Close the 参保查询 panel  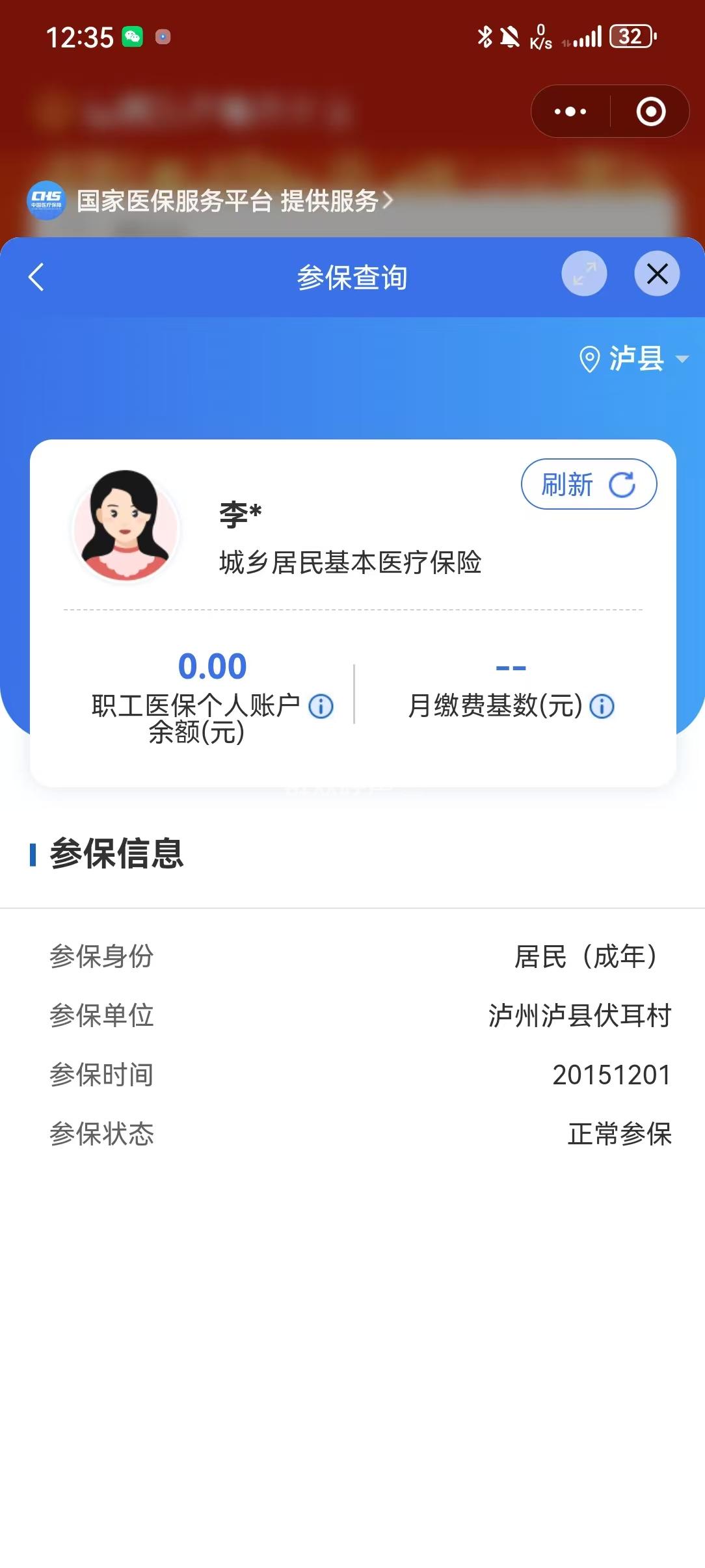coord(657,274)
